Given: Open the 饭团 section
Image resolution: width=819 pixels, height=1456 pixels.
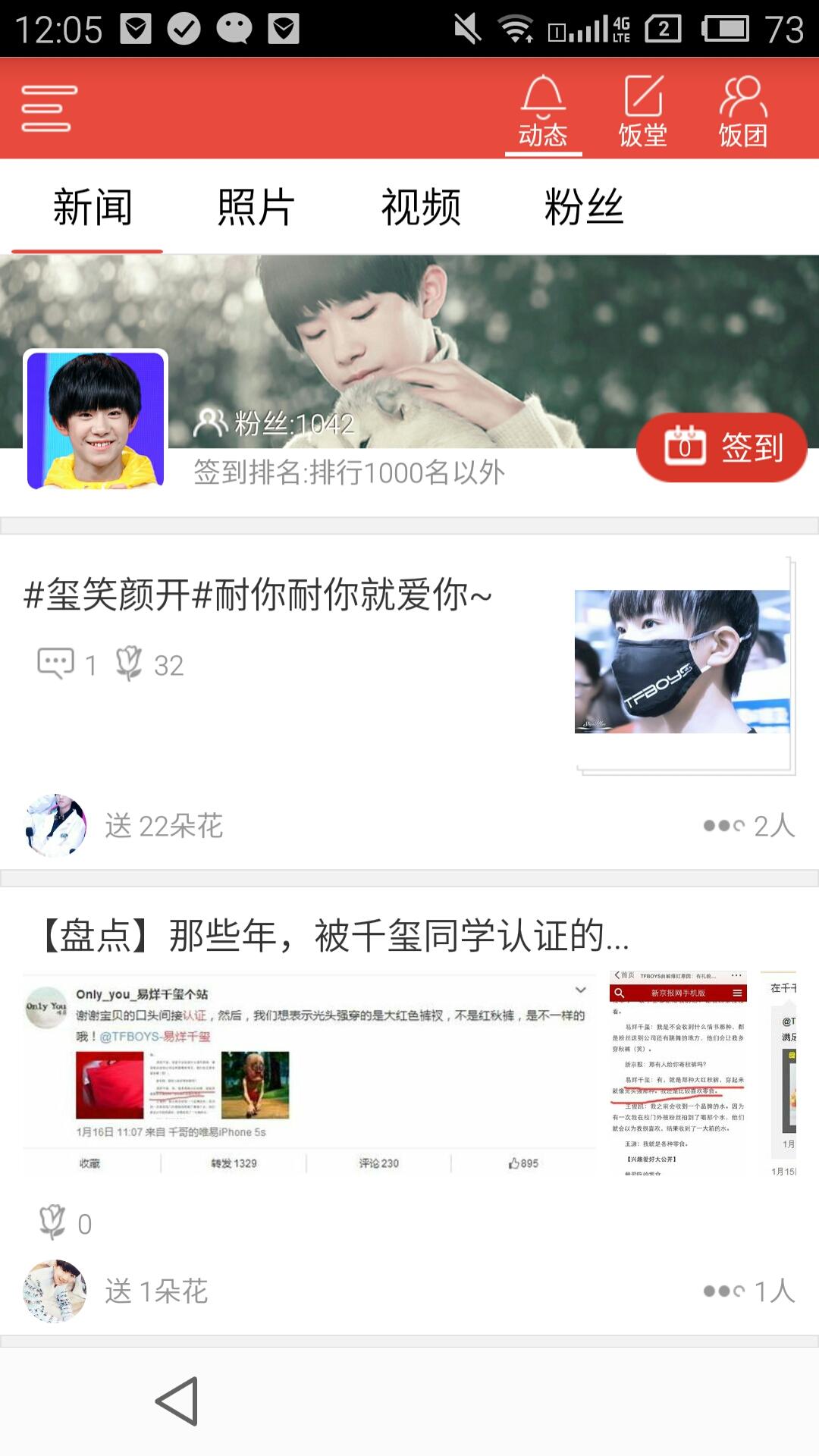Looking at the screenshot, I should click(x=743, y=111).
